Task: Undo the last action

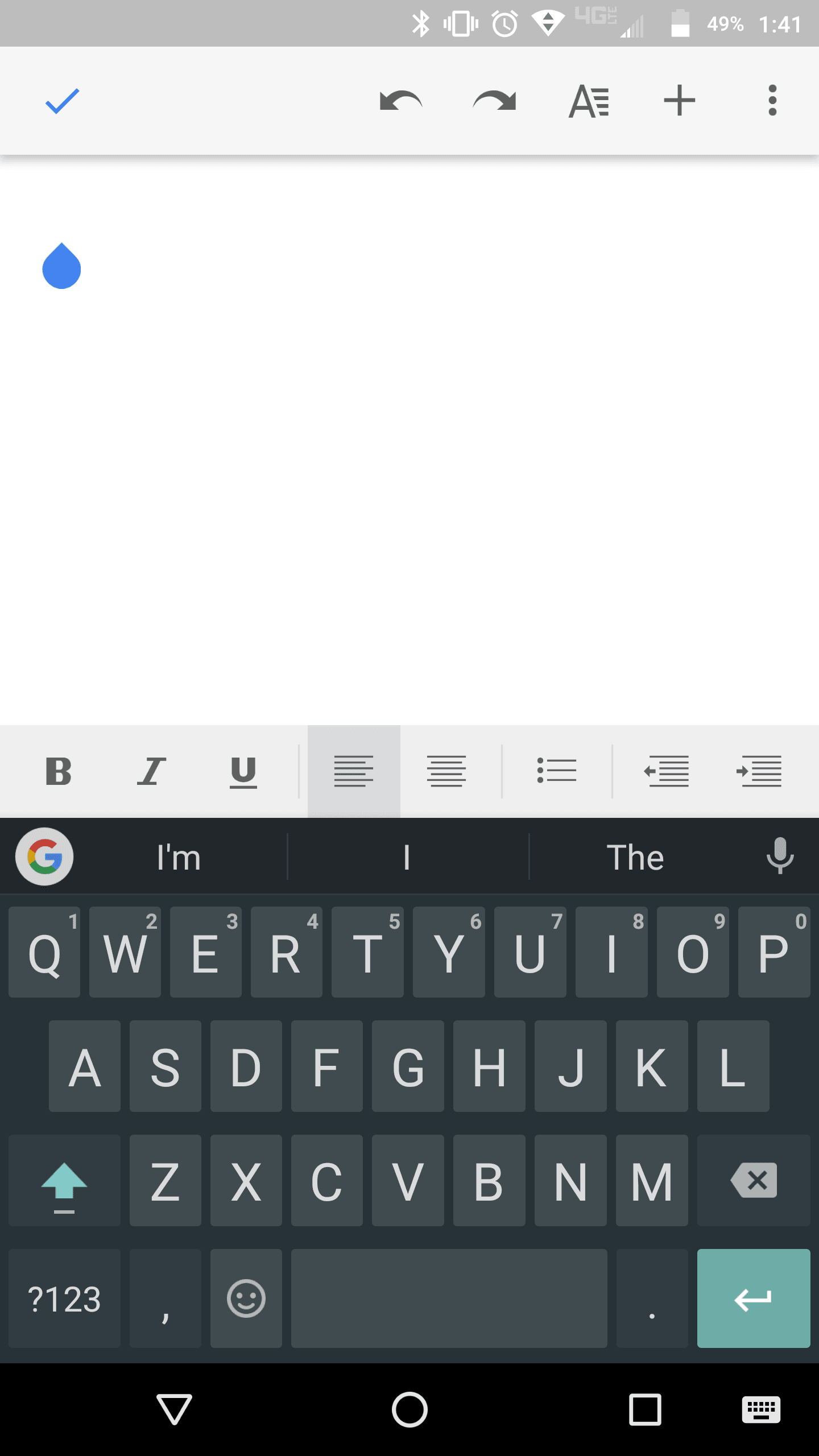Action: click(x=401, y=101)
